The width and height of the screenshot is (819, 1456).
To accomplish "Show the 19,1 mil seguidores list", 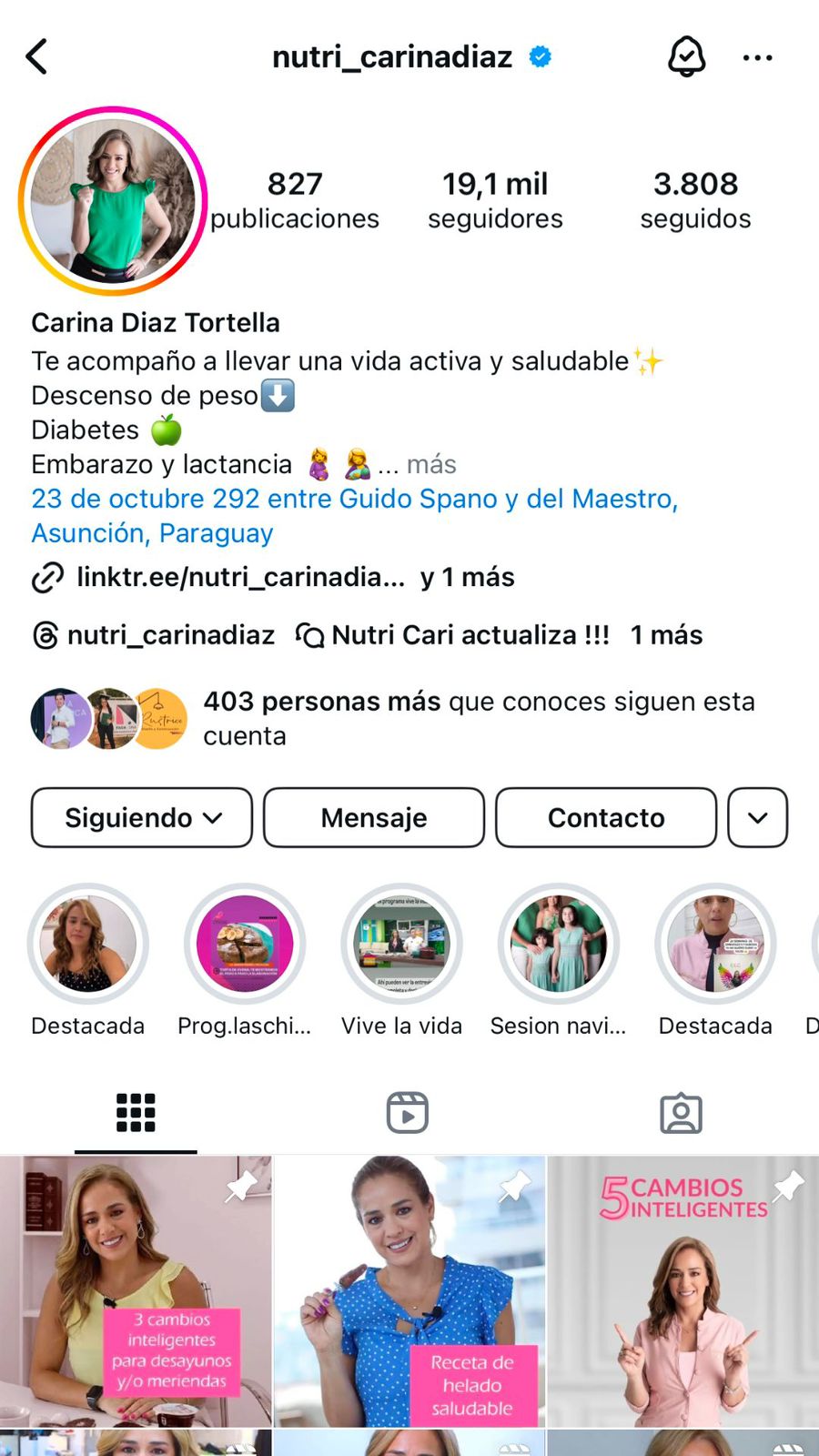I will [495, 200].
